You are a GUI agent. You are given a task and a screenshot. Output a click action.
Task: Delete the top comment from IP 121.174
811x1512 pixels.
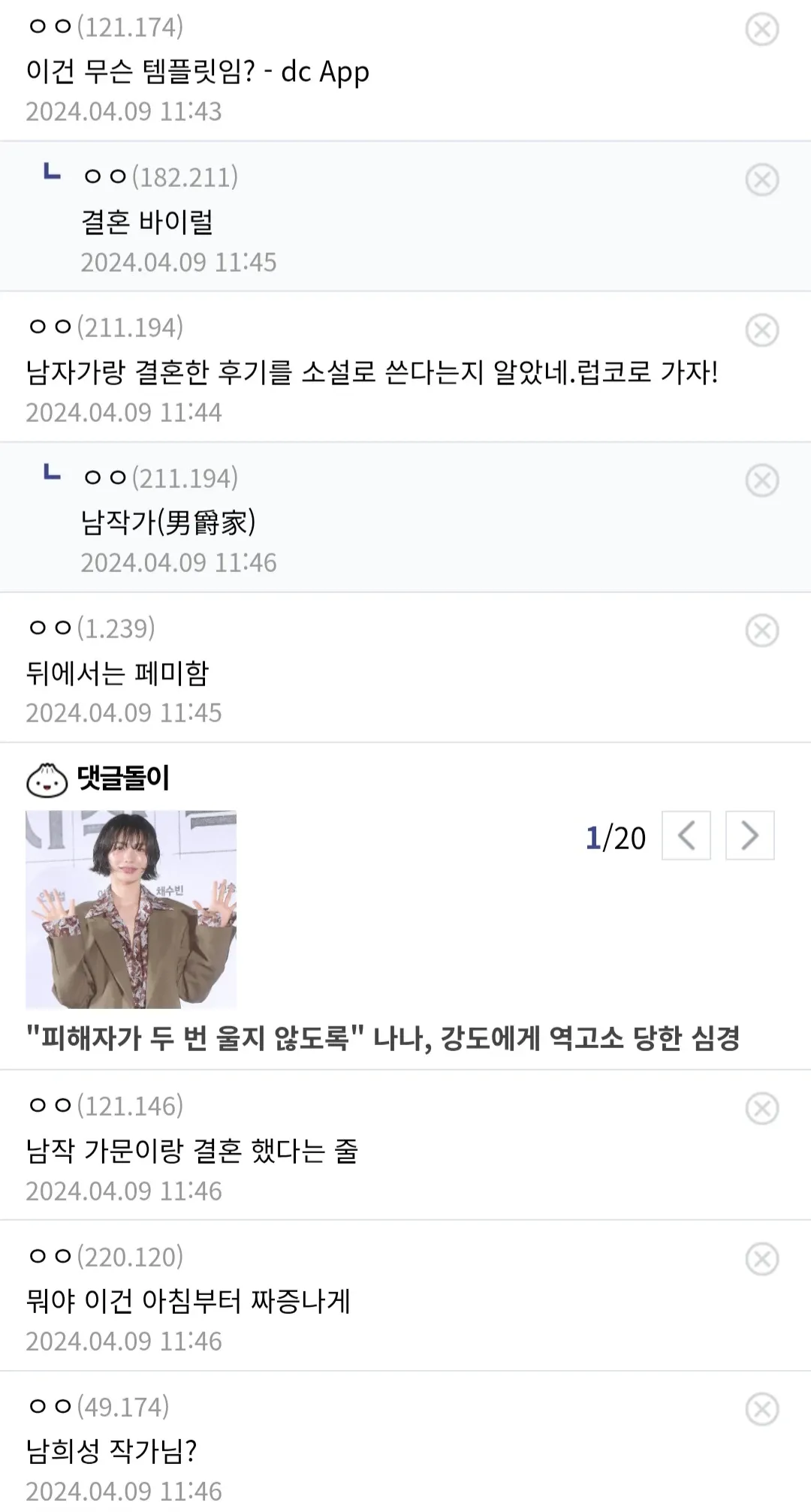pos(764,29)
